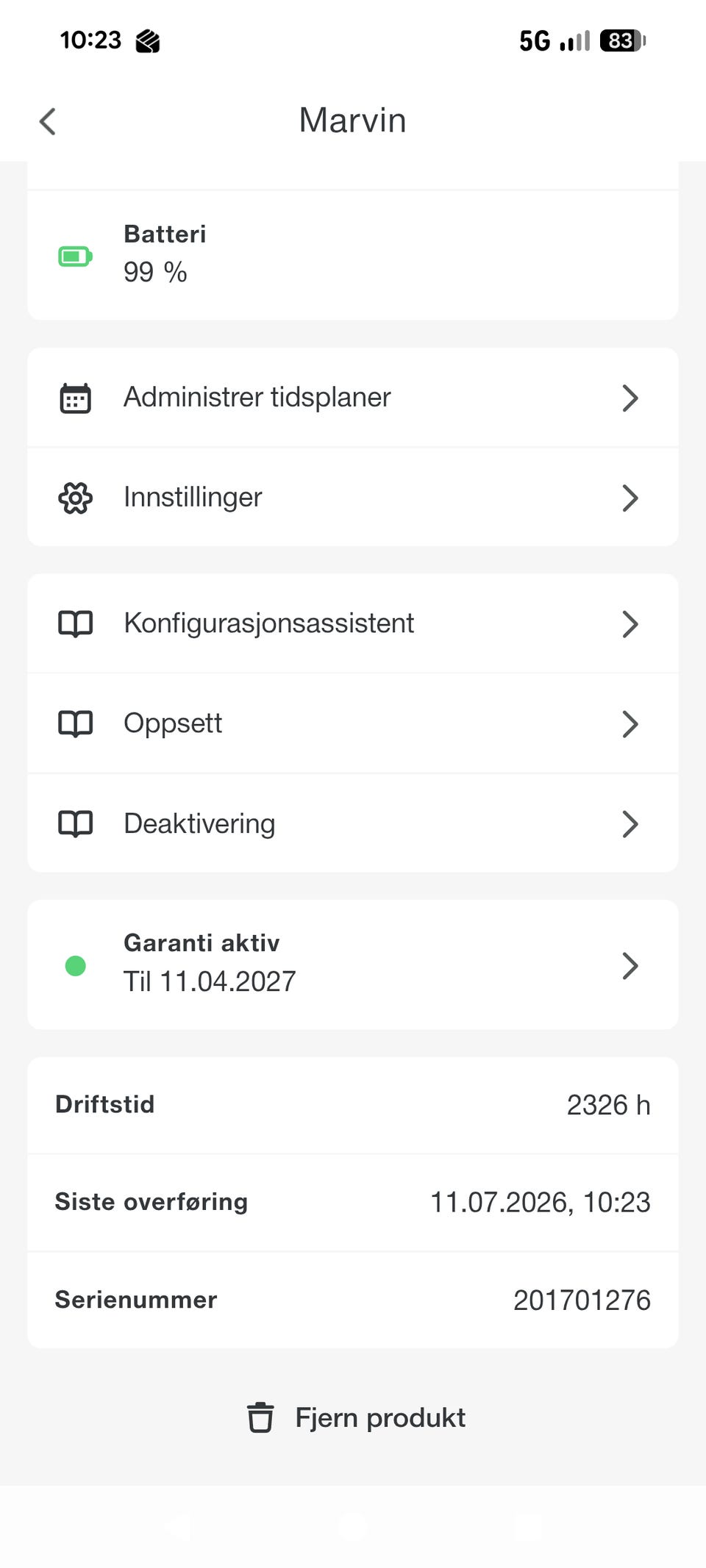Open Innstillinger
Screen dimensions: 706x1568
(353, 498)
